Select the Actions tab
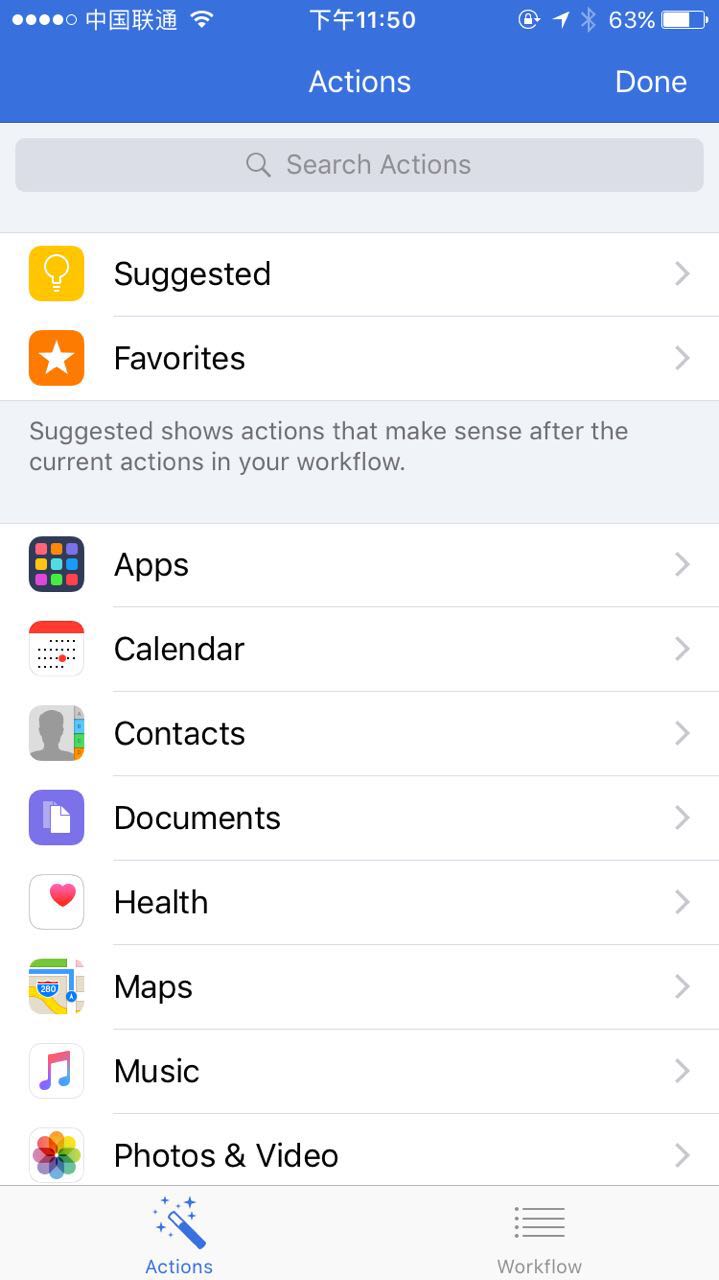 [179, 1236]
